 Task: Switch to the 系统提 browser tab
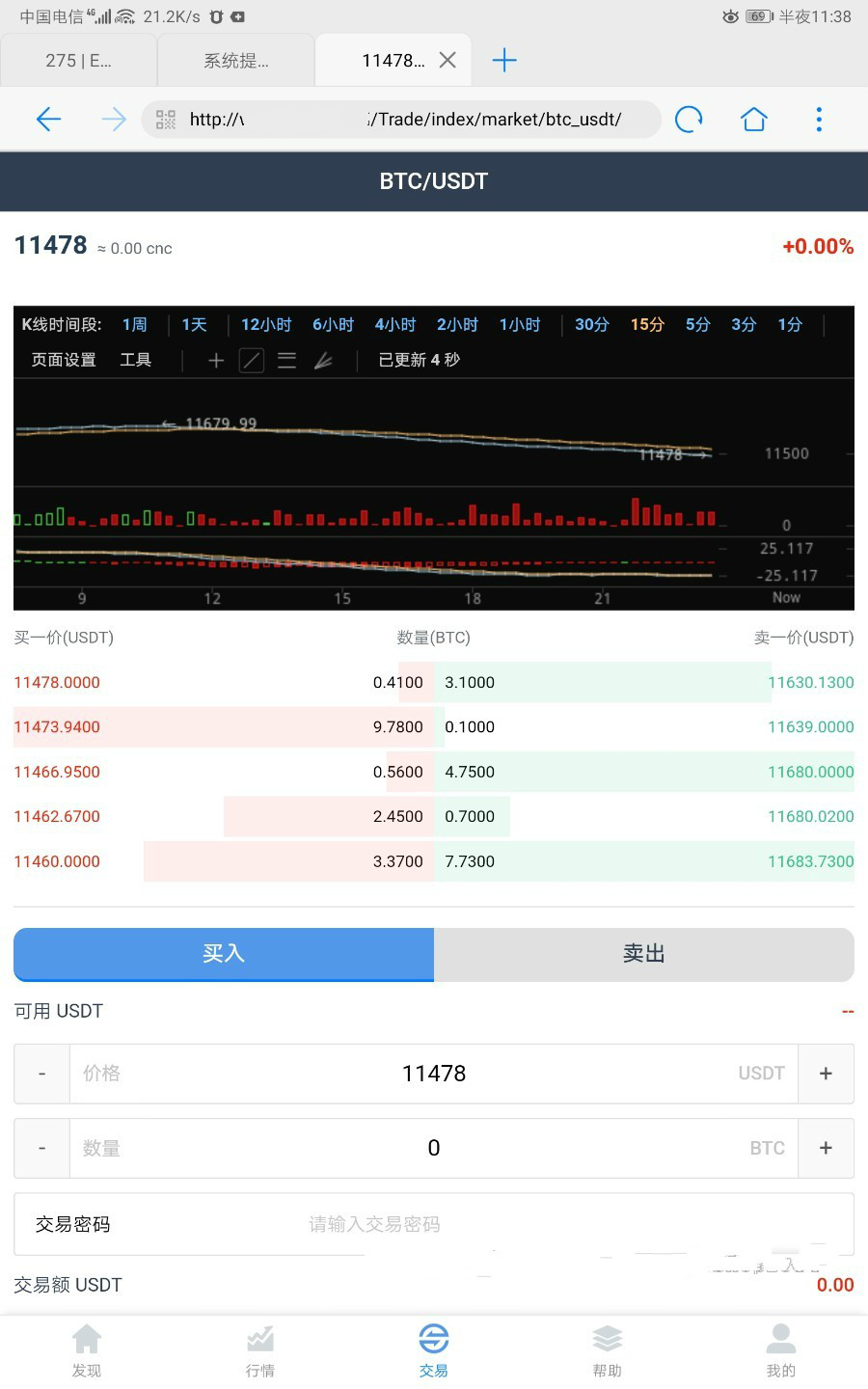[x=236, y=61]
